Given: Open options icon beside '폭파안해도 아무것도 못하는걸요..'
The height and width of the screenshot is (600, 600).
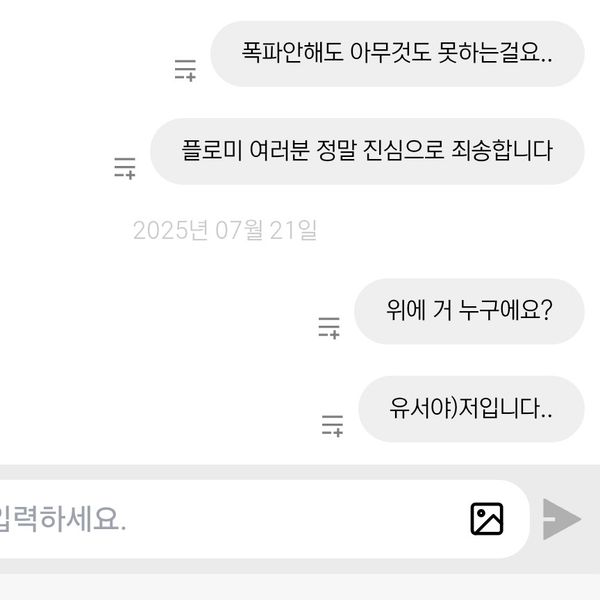Looking at the screenshot, I should 185,69.
